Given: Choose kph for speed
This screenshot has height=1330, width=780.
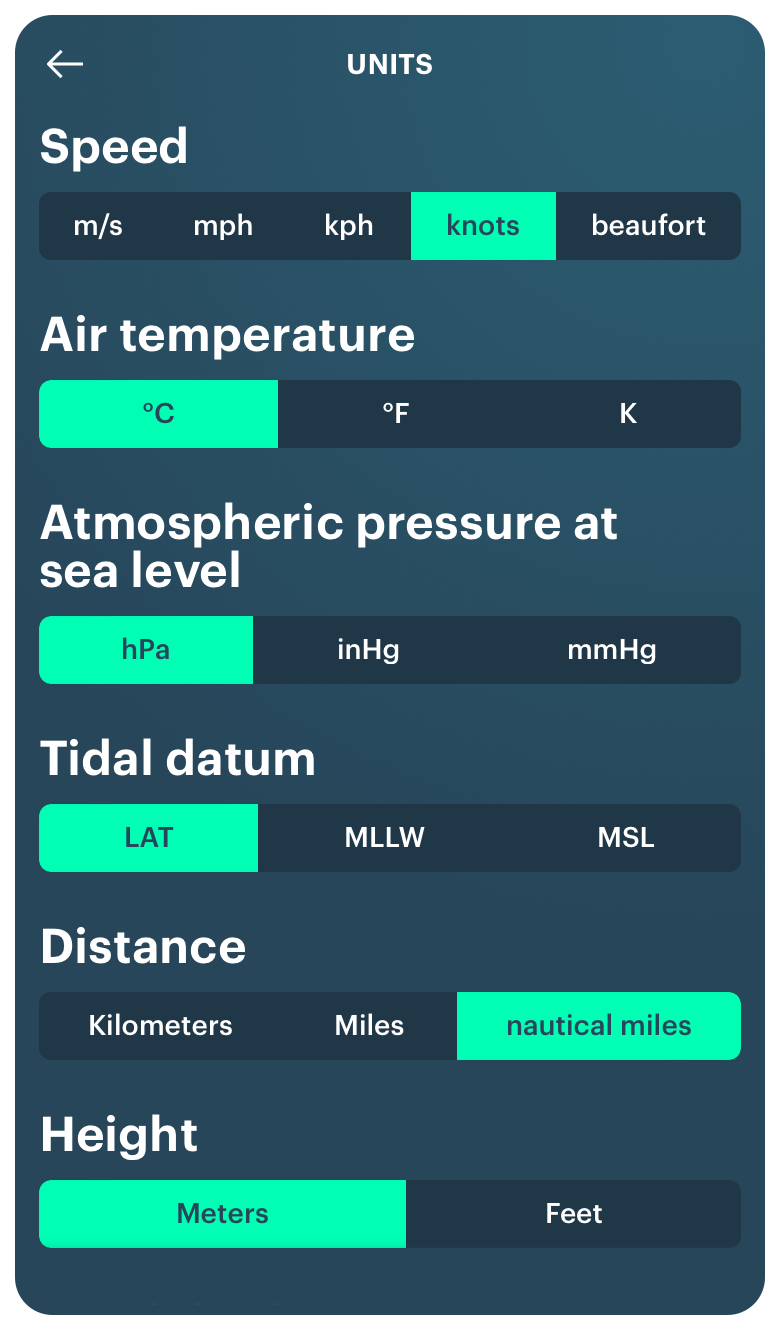Looking at the screenshot, I should click(349, 226).
